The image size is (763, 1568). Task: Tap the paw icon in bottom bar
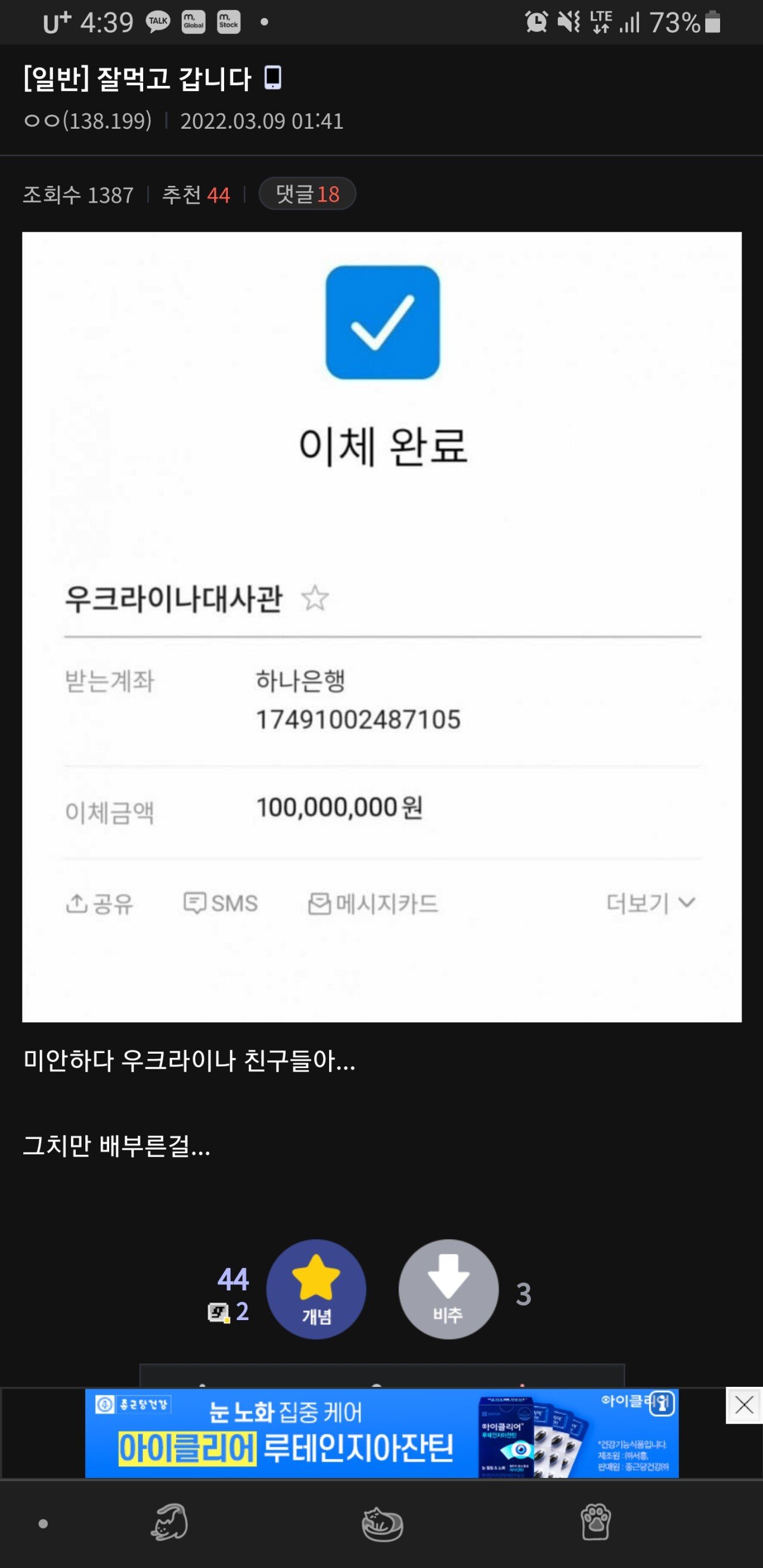coord(595,1522)
